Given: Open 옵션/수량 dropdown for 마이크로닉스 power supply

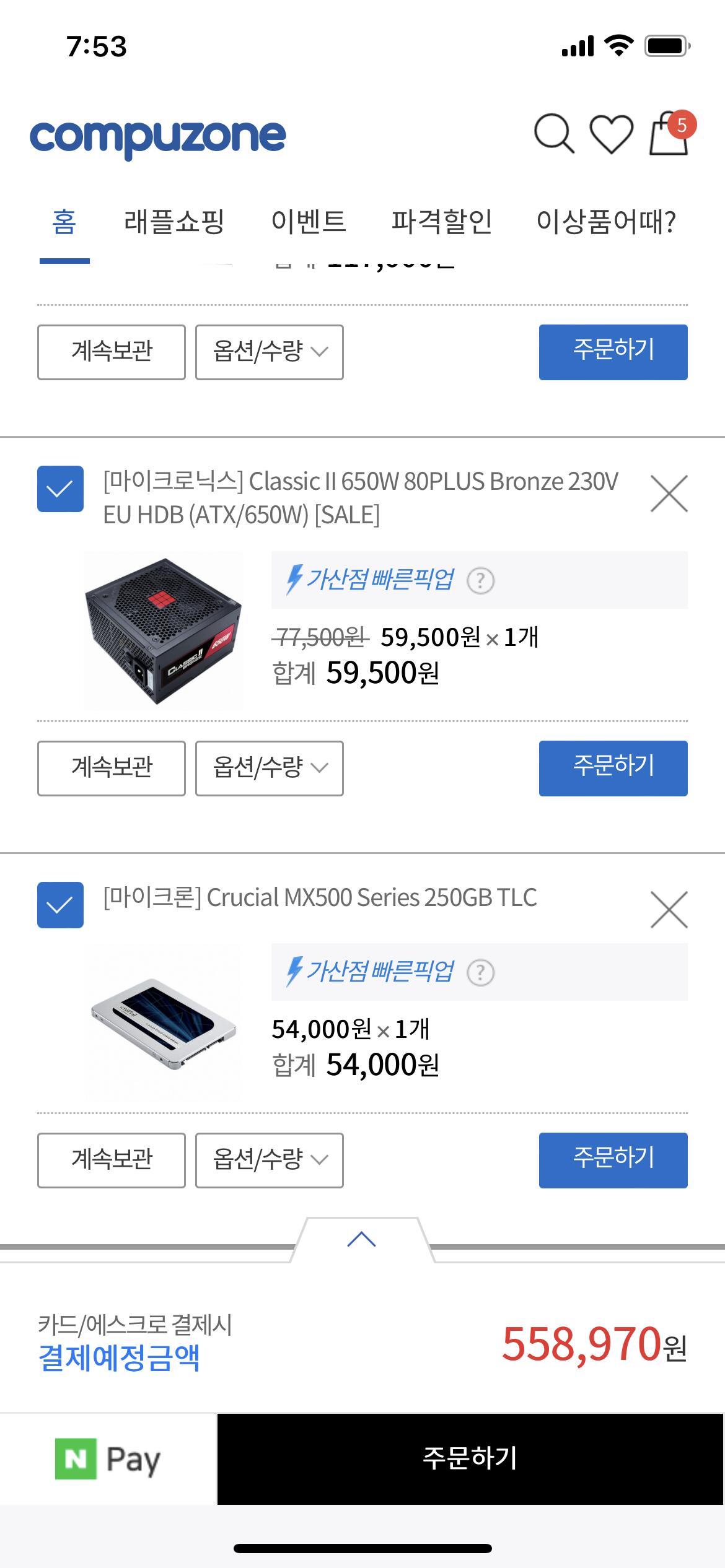Looking at the screenshot, I should [269, 768].
